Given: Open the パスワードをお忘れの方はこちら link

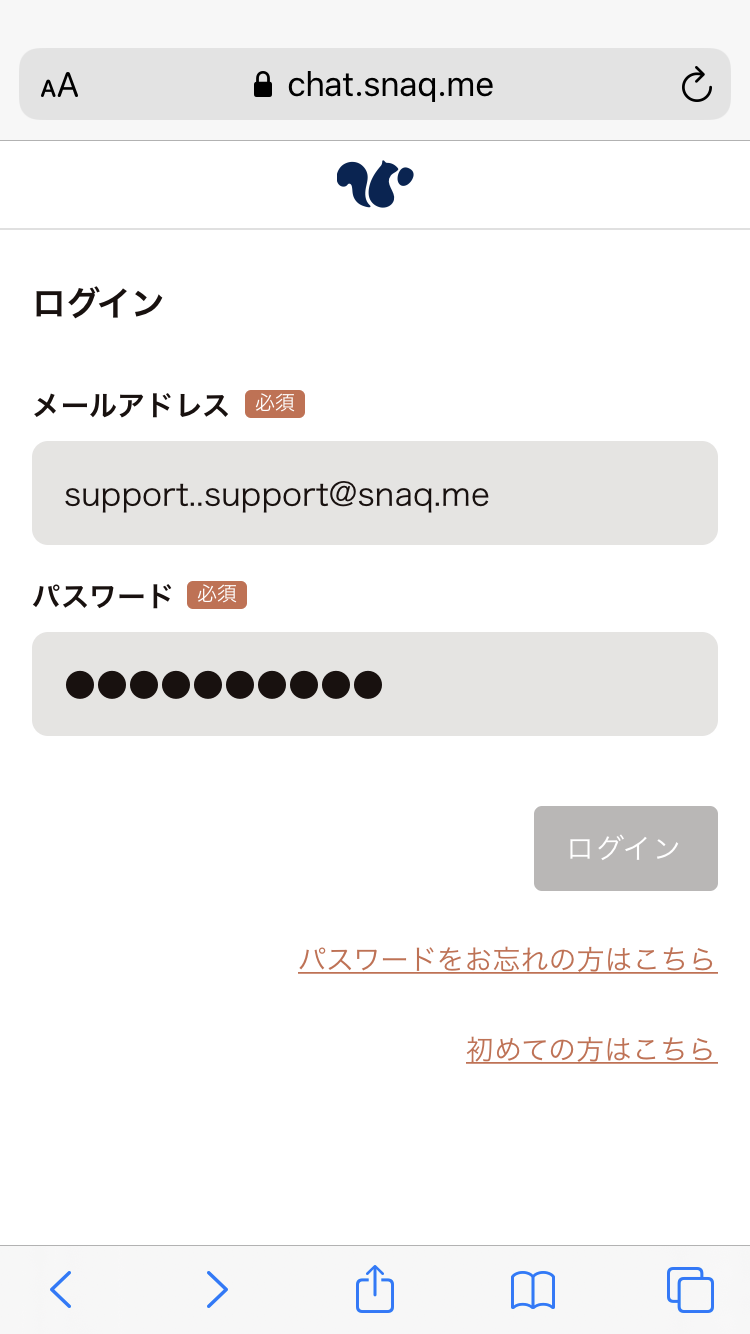Looking at the screenshot, I should [508, 959].
